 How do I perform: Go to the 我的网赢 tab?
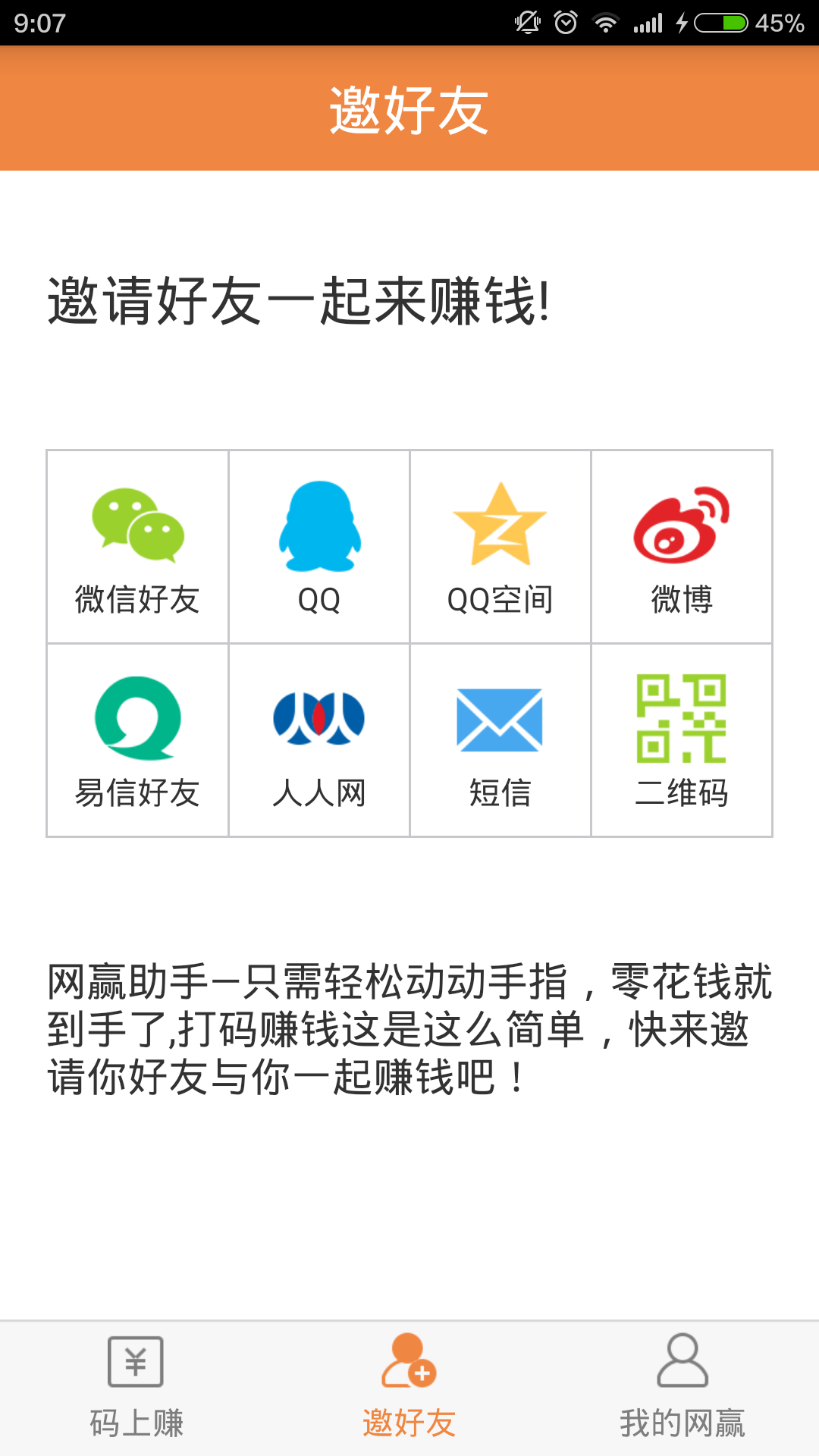[x=682, y=1389]
